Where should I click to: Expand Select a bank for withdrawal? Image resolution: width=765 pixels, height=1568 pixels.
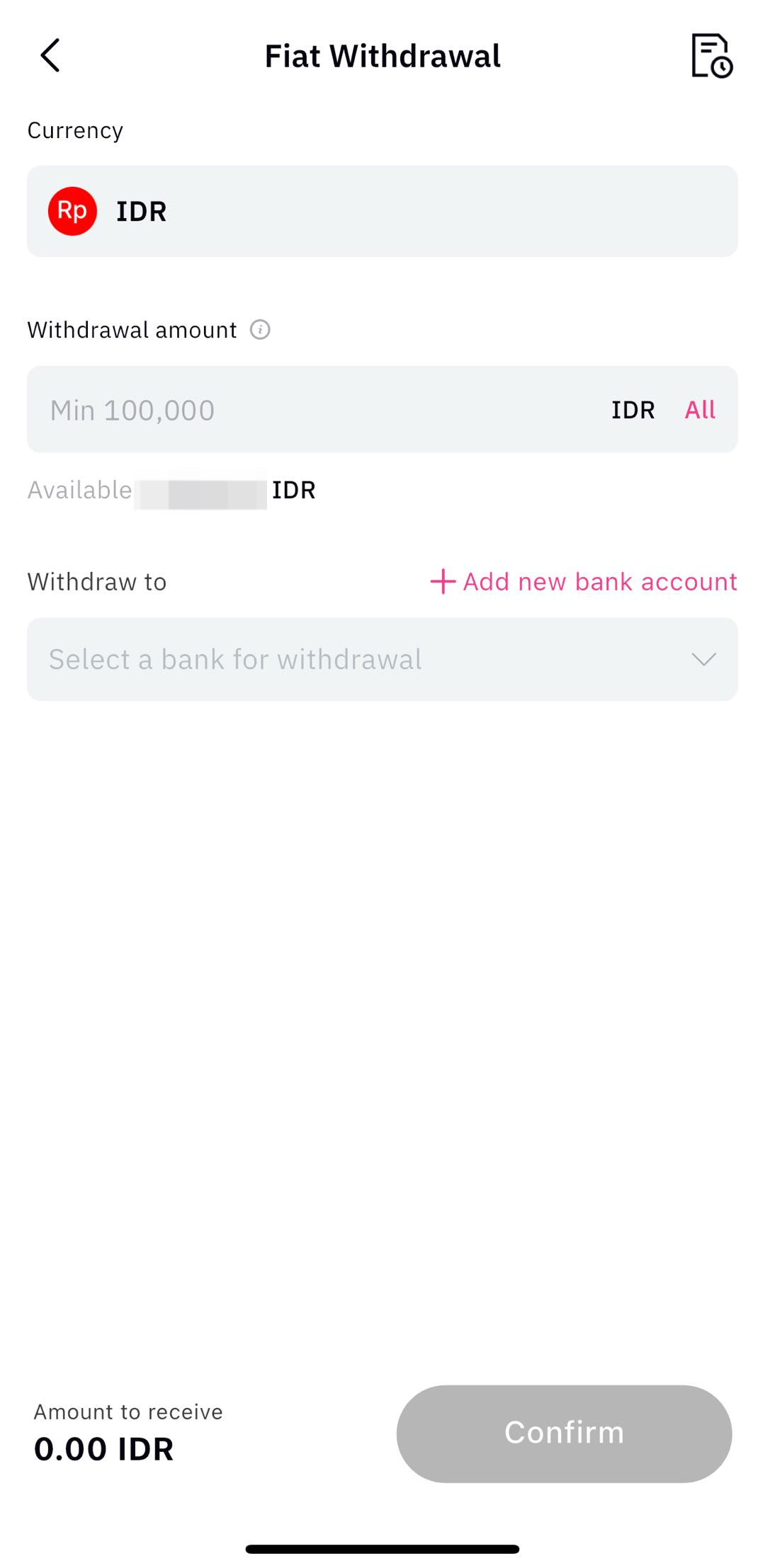pos(382,659)
